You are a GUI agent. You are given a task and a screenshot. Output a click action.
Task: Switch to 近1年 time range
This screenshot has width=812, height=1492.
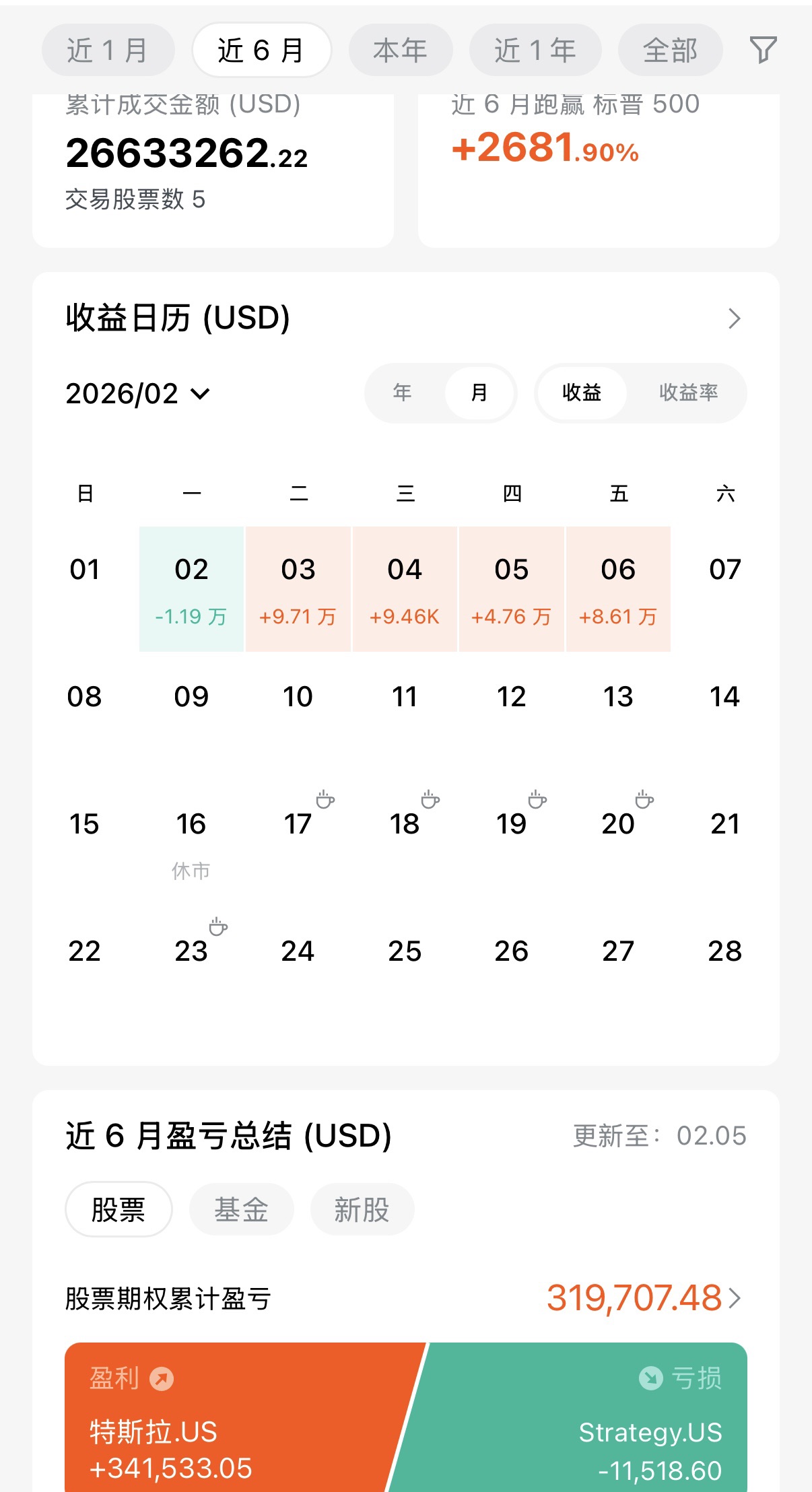tap(535, 50)
